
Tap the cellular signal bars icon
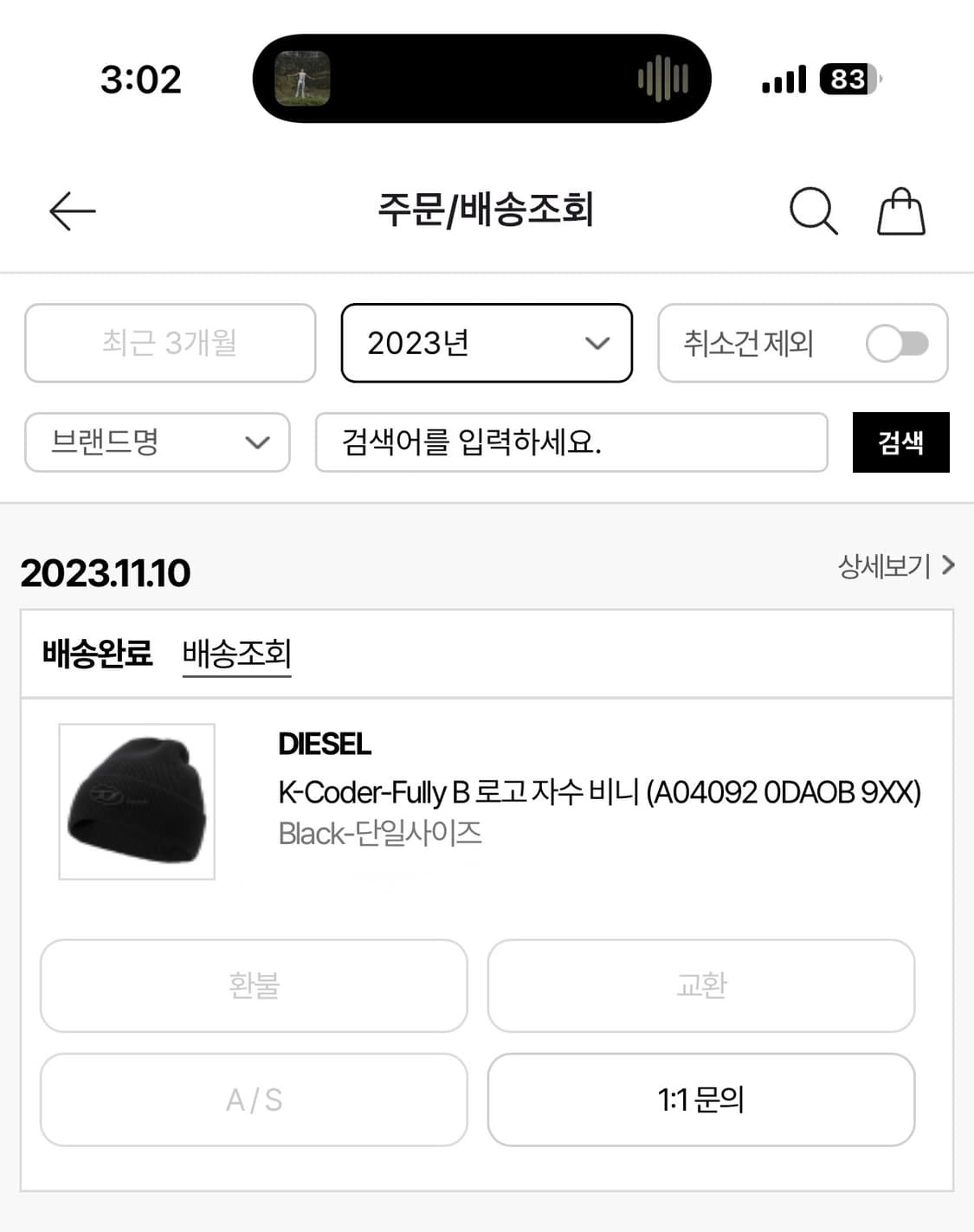click(782, 78)
